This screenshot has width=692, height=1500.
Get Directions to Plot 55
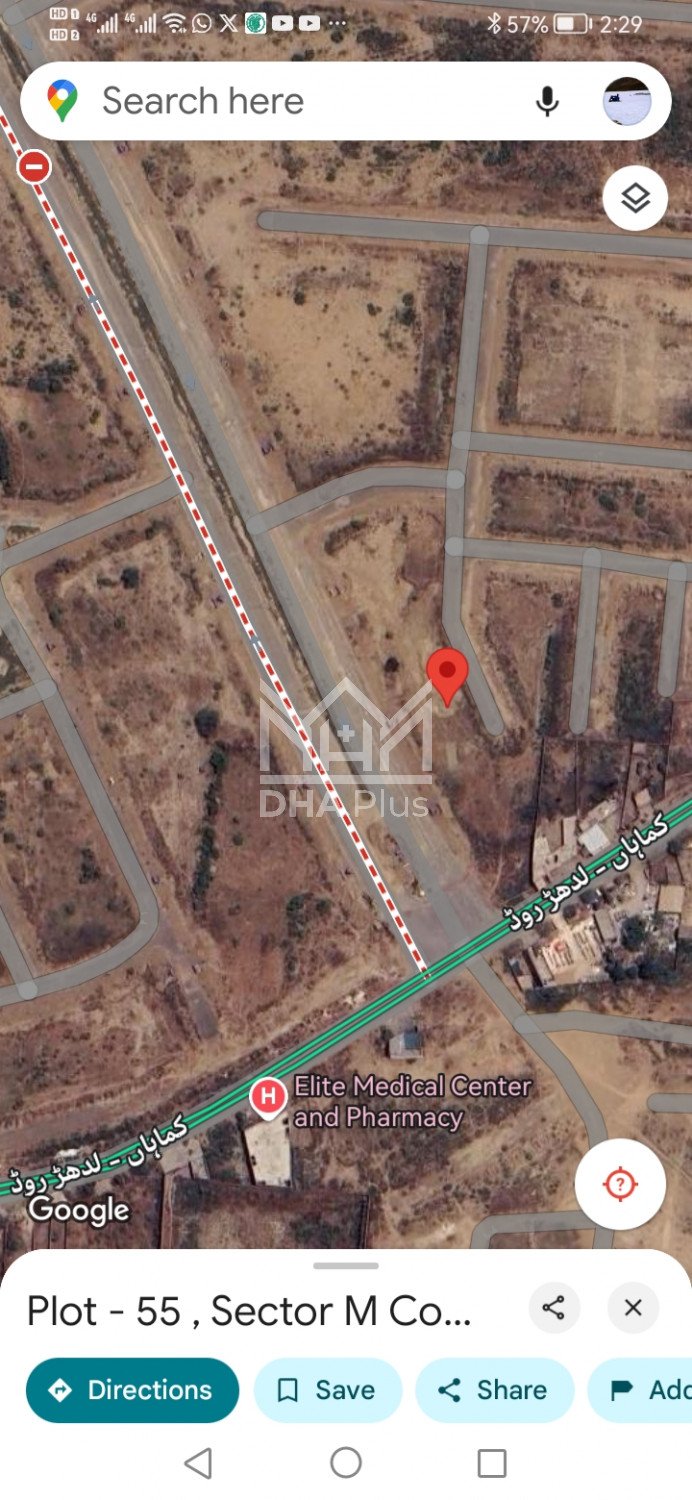(x=132, y=1390)
